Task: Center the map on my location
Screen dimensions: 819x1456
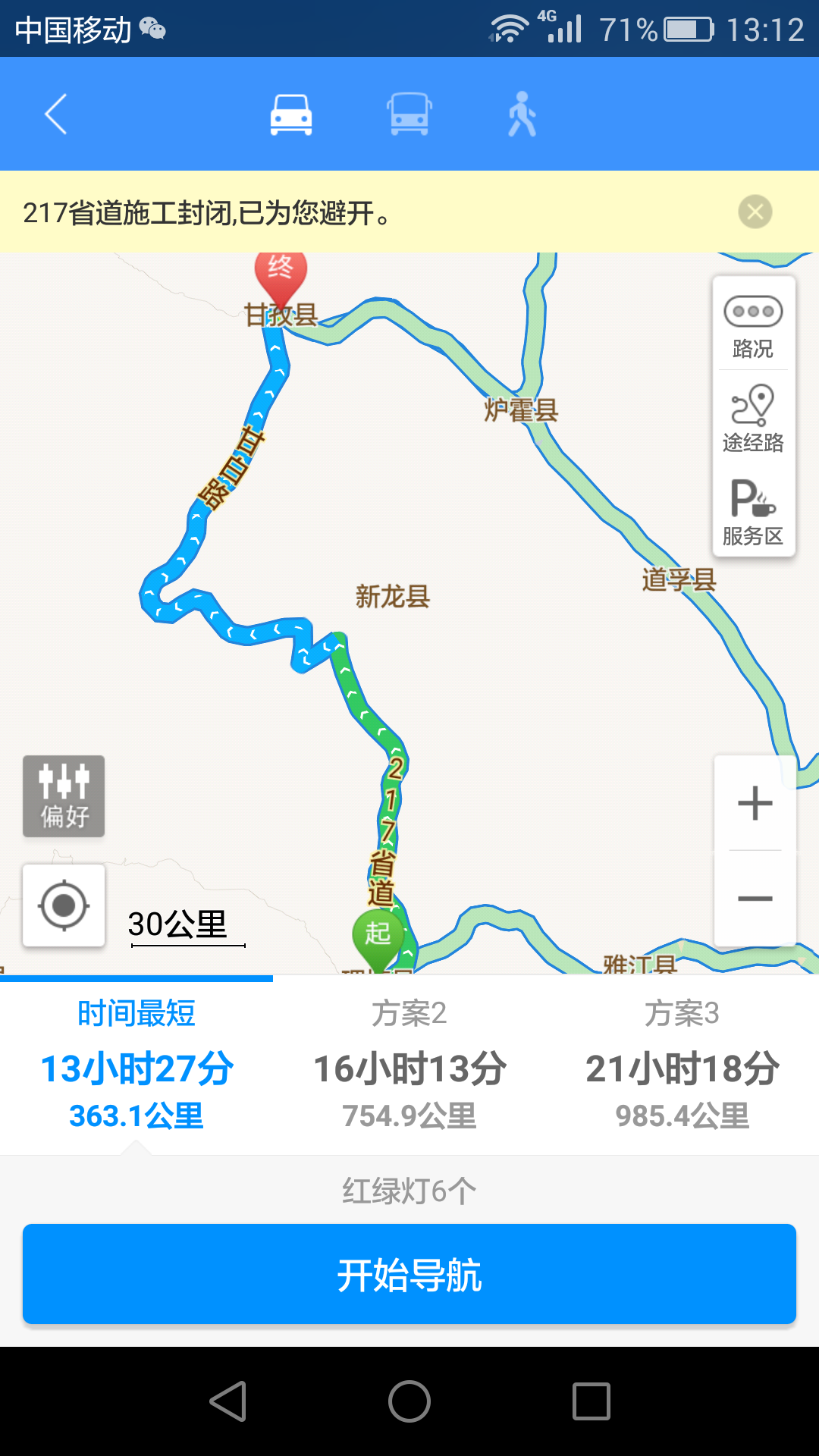Action: [x=64, y=905]
